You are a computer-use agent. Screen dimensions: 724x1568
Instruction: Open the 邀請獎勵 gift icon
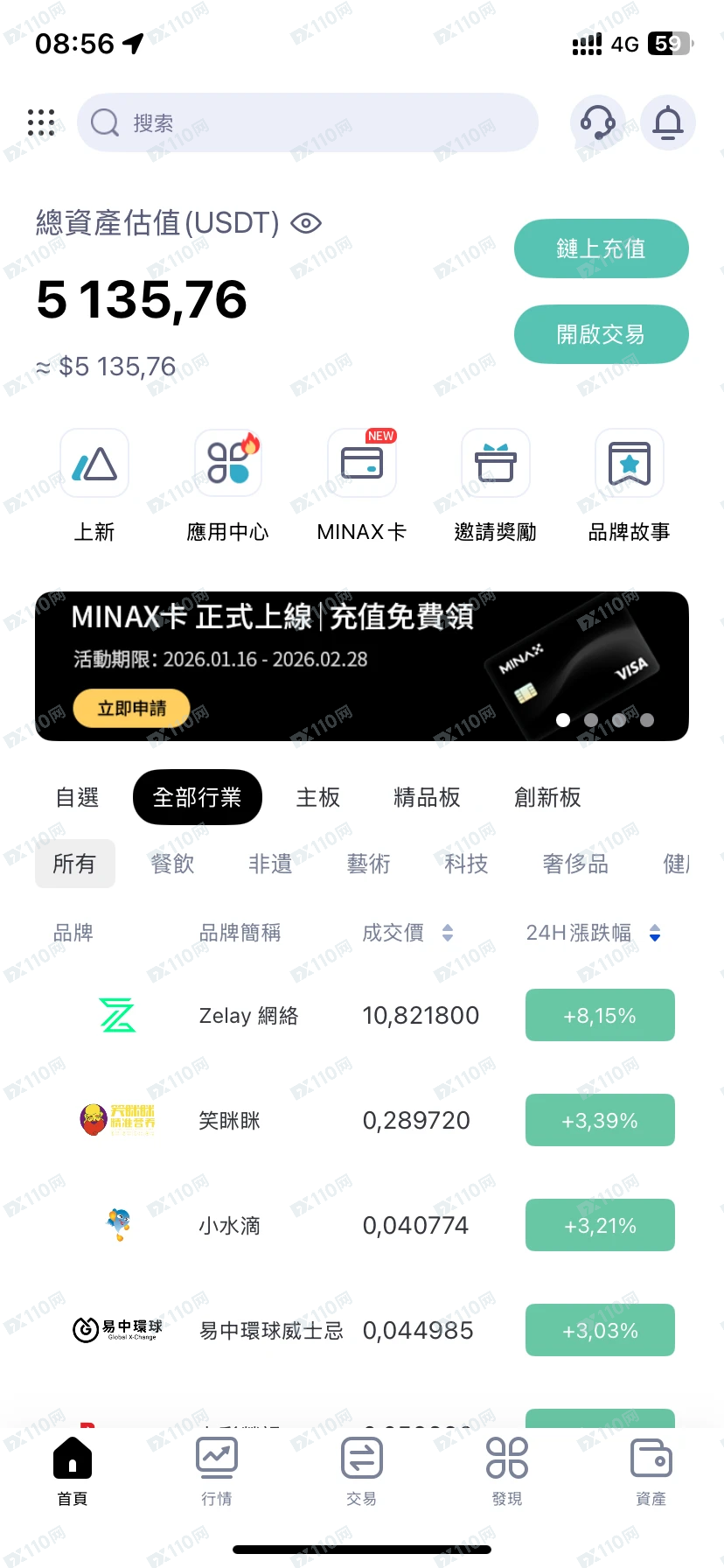click(495, 463)
